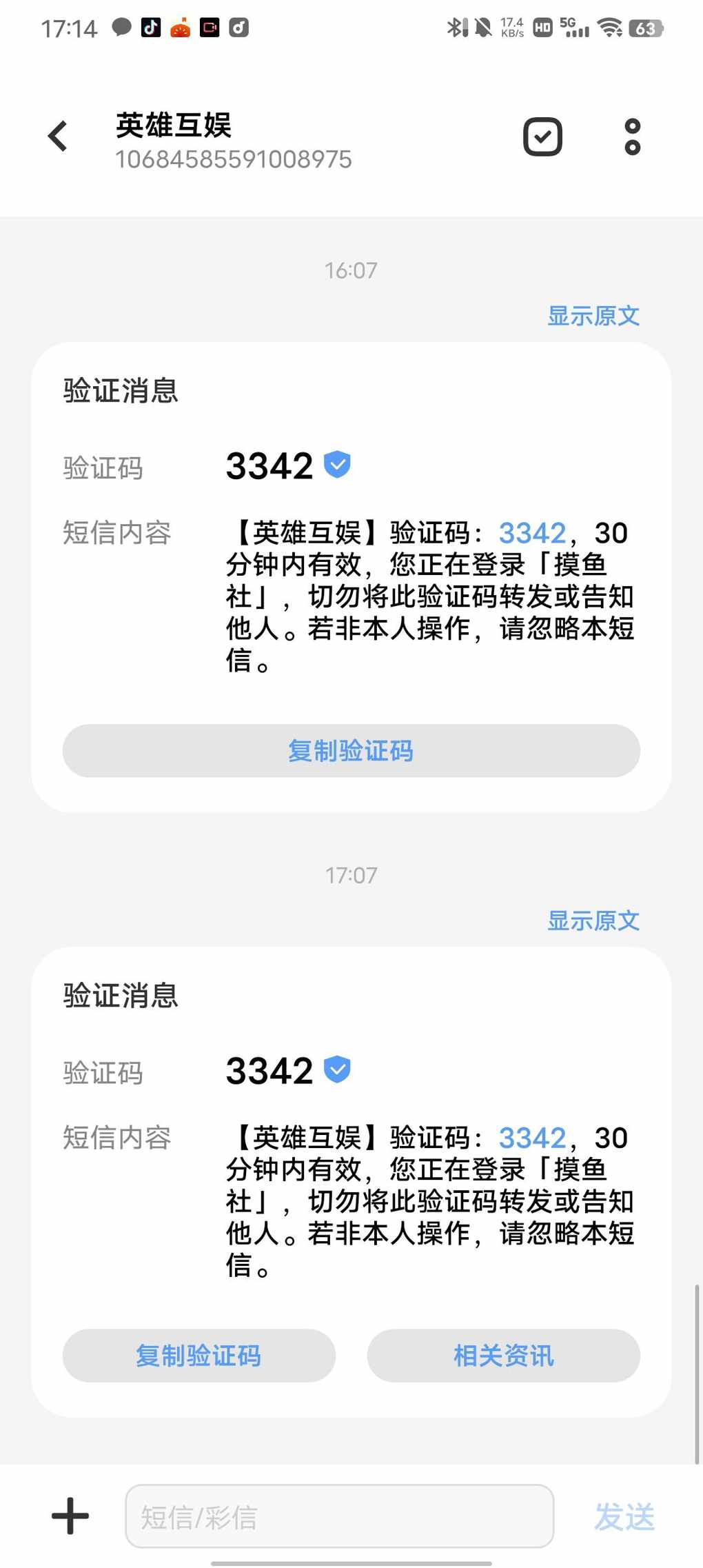Open the plus attachment menu
The width and height of the screenshot is (703, 1568).
click(70, 1516)
